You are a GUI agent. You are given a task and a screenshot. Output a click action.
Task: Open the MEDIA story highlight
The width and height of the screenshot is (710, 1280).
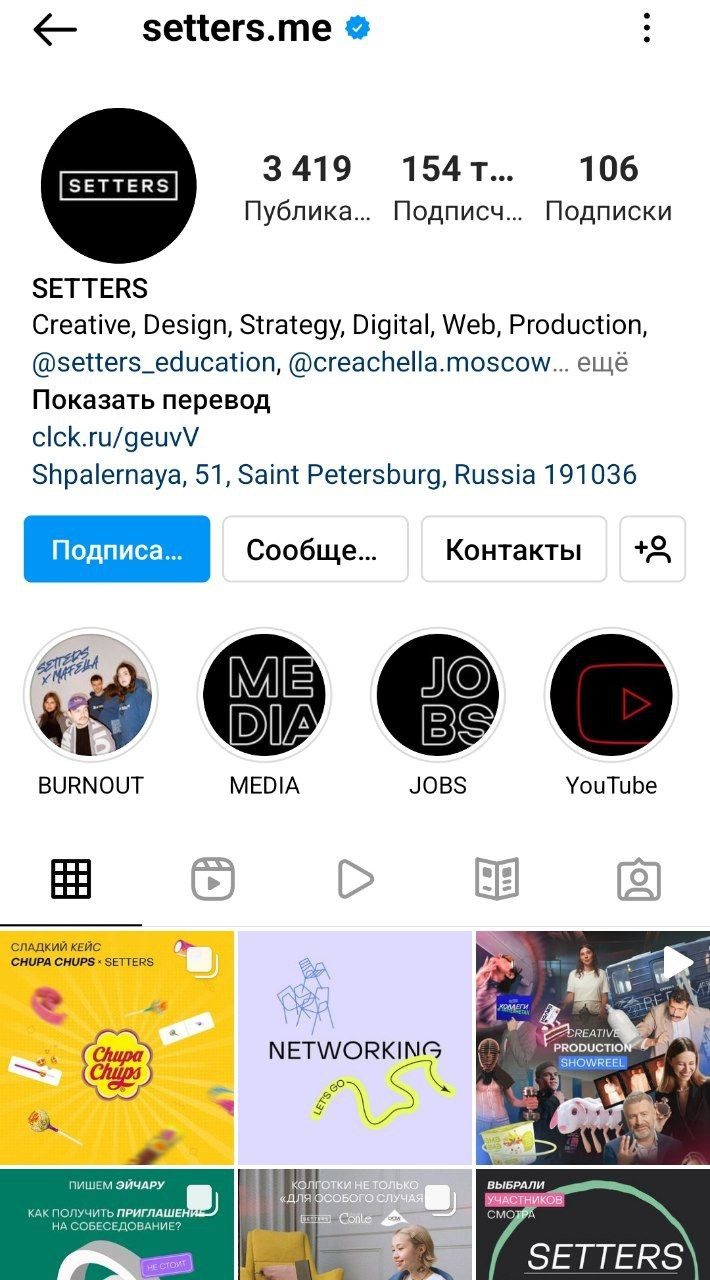click(x=264, y=695)
